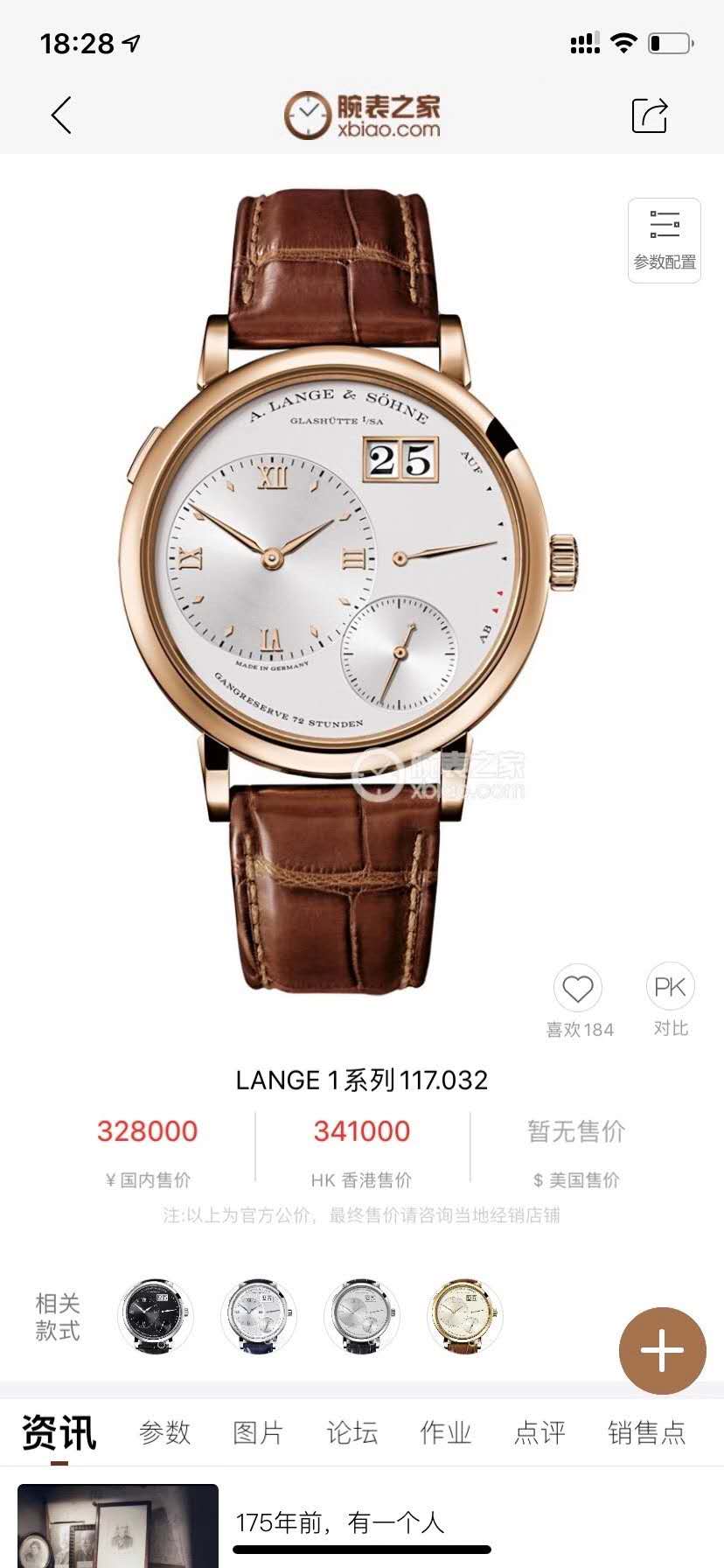Viewport: 724px width, 1568px height.
Task: Switch to the 参数 tab
Action: click(164, 1433)
